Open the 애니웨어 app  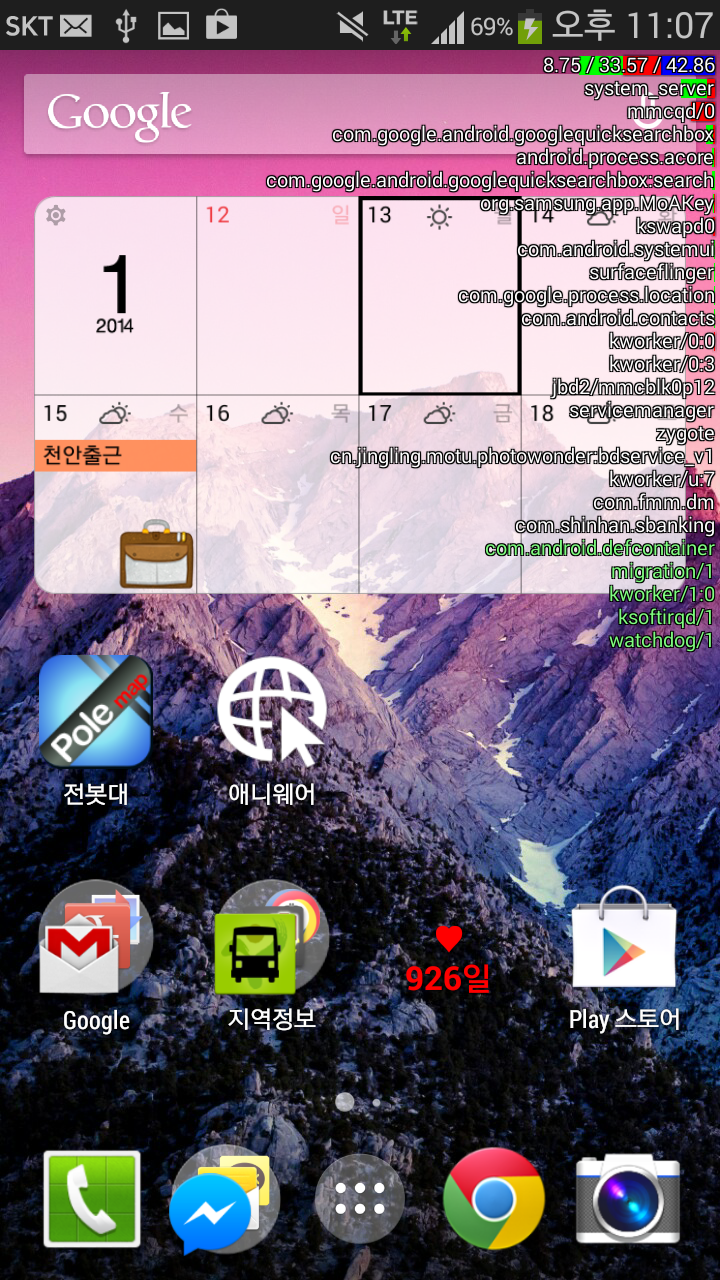coord(272,712)
